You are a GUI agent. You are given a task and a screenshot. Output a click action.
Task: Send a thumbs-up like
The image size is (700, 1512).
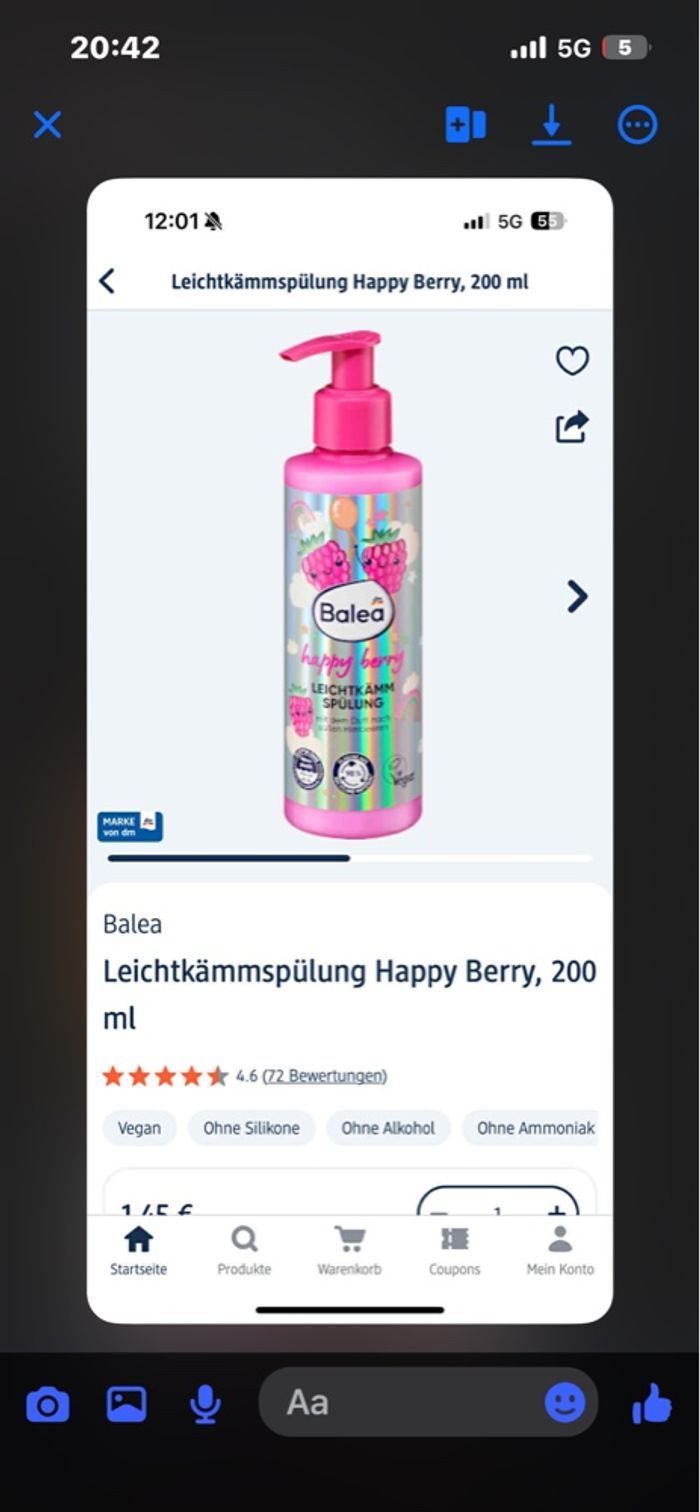coord(652,1404)
